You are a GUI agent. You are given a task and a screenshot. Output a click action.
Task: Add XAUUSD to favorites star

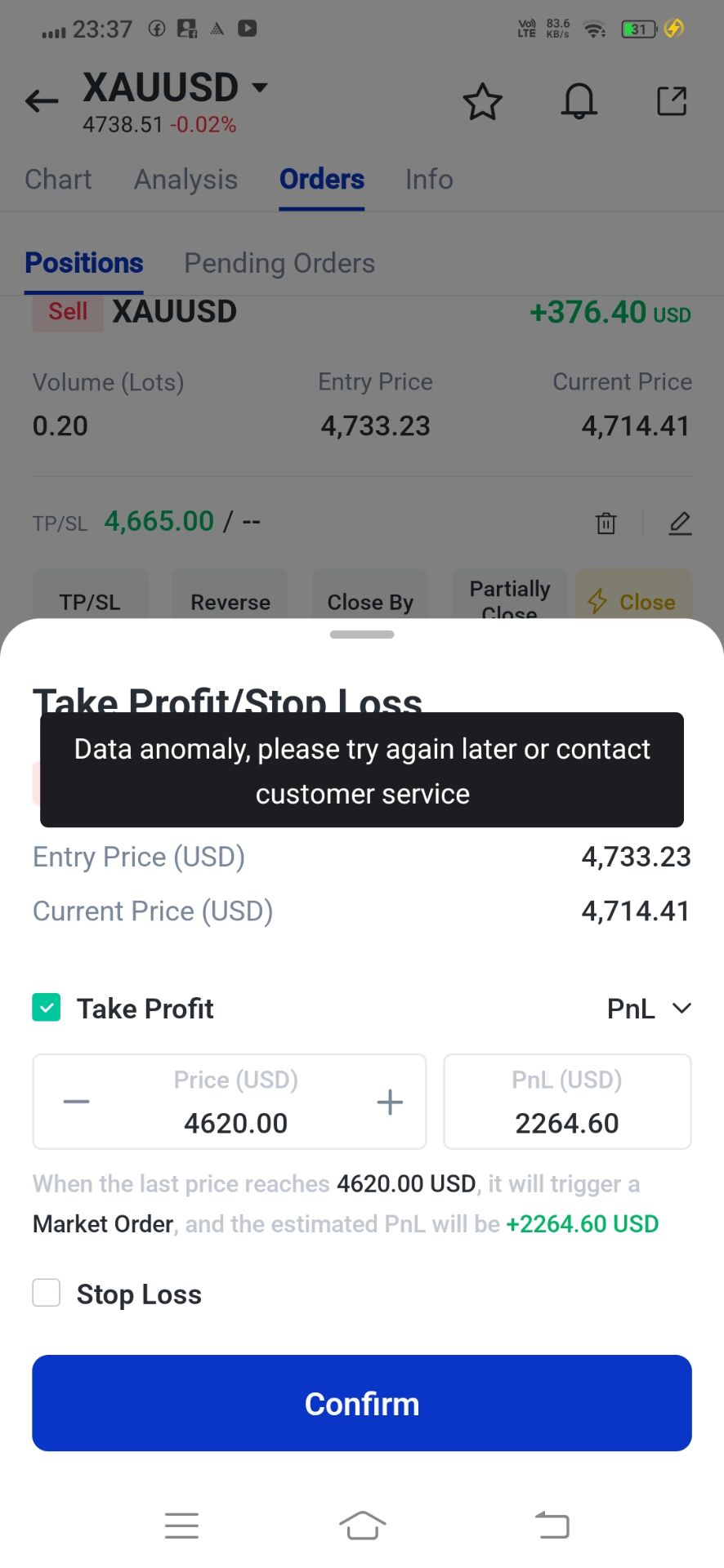(482, 102)
